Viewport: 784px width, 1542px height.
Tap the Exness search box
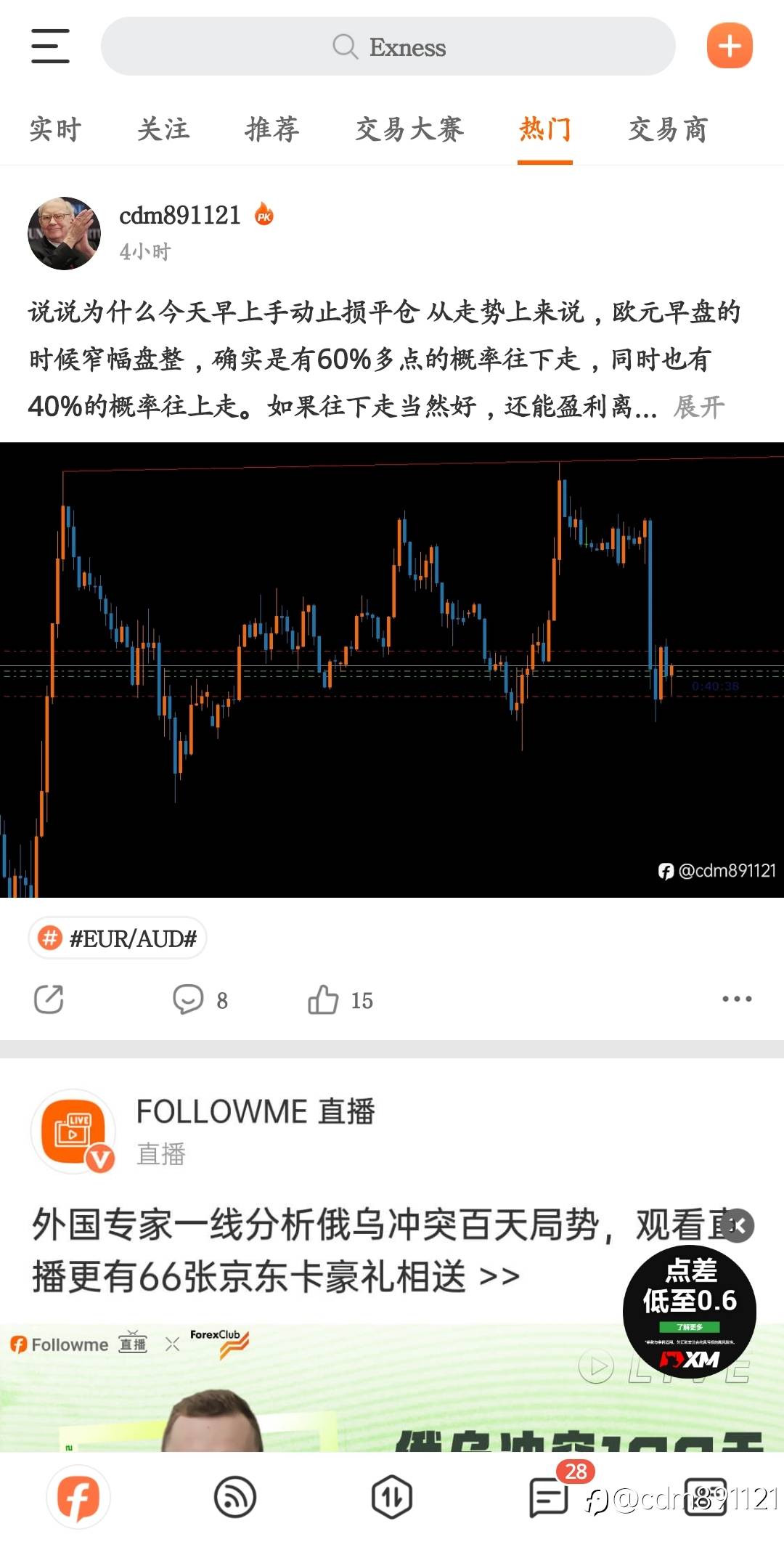[388, 46]
